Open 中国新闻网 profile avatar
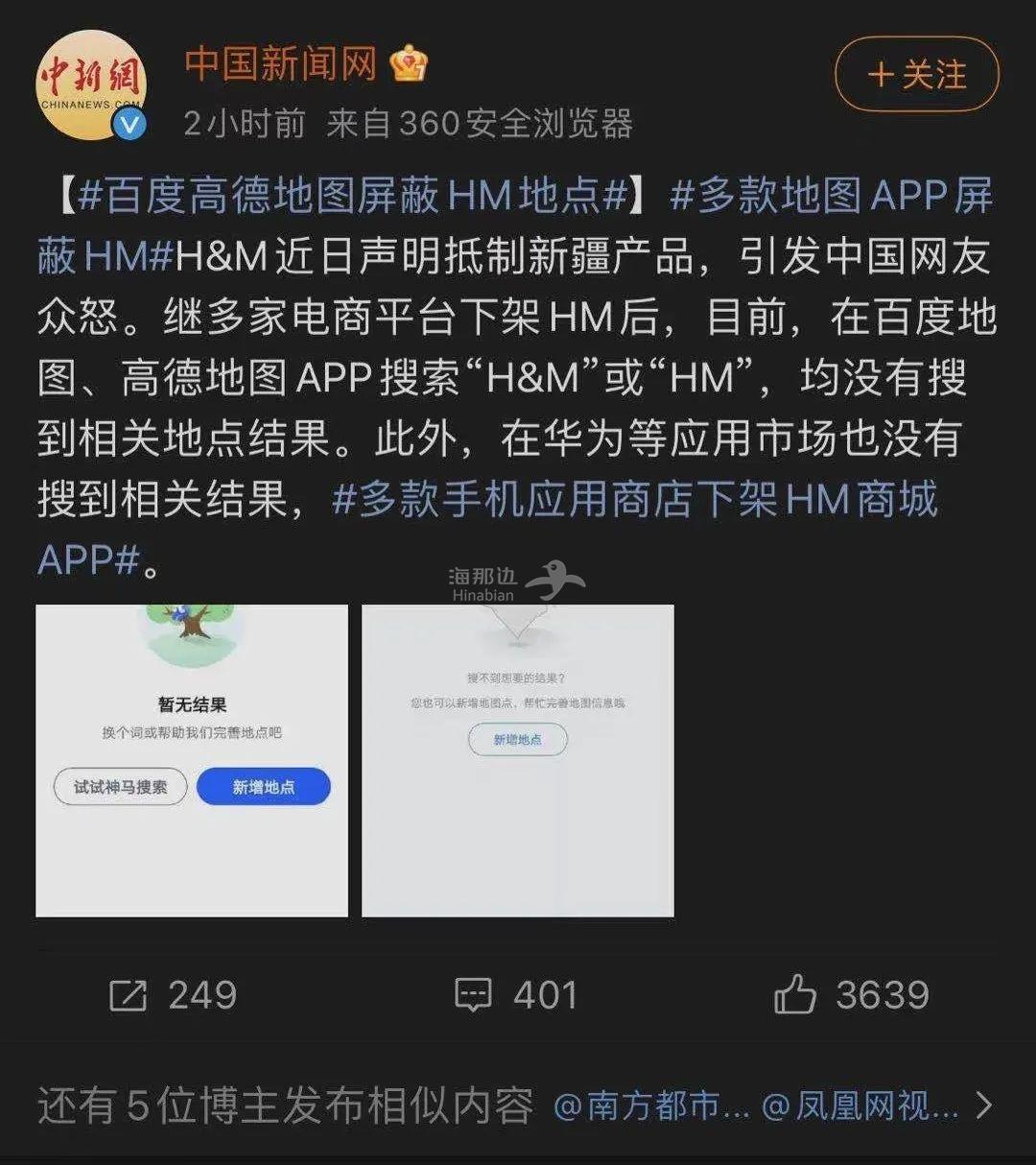The image size is (1036, 1165). (x=90, y=86)
